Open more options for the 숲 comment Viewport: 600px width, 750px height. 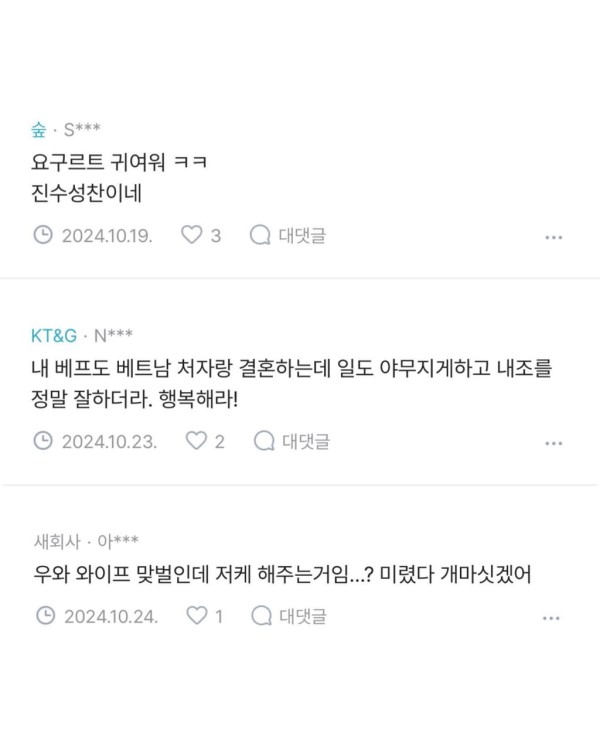click(x=553, y=237)
